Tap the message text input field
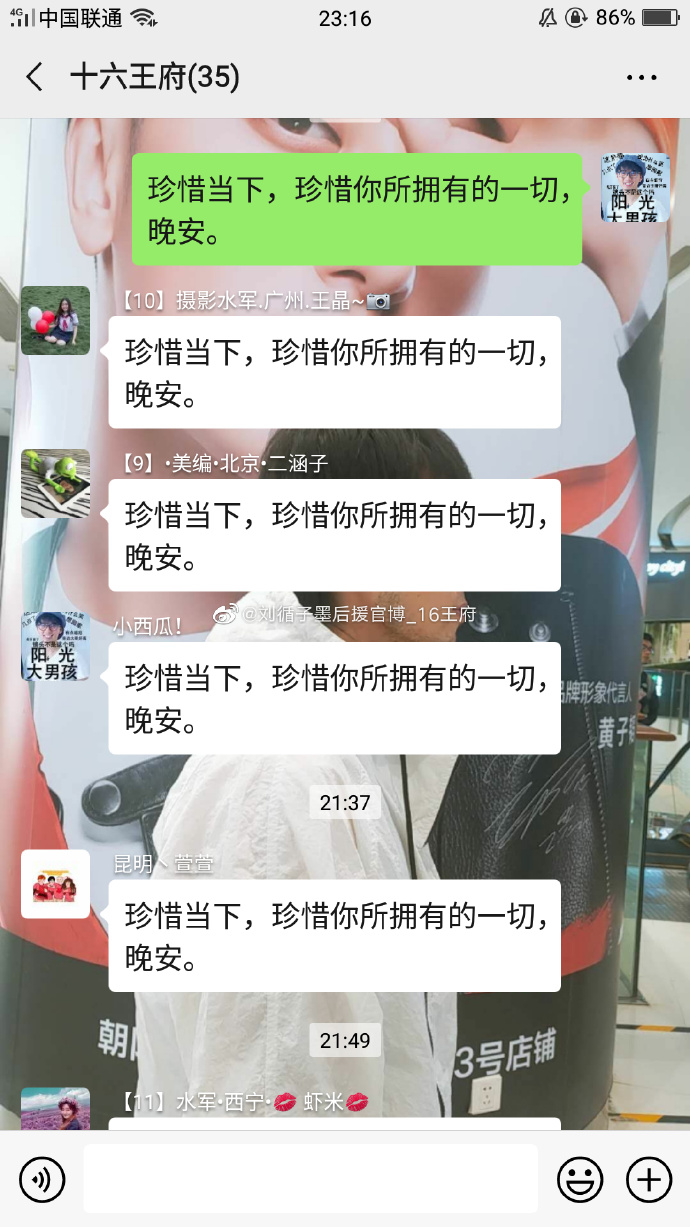Image resolution: width=690 pixels, height=1227 pixels. [x=310, y=1180]
